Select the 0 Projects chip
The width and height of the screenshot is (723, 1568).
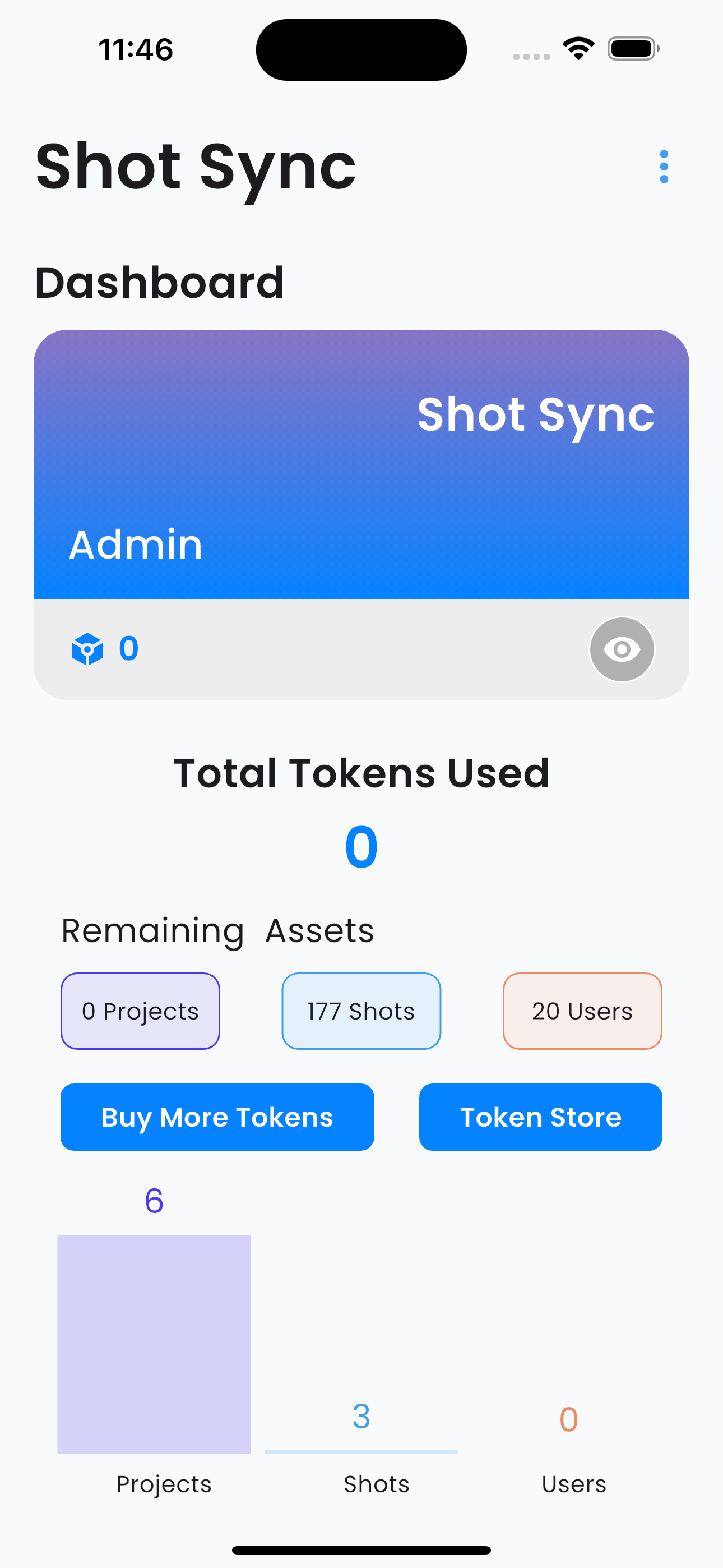(x=140, y=1011)
